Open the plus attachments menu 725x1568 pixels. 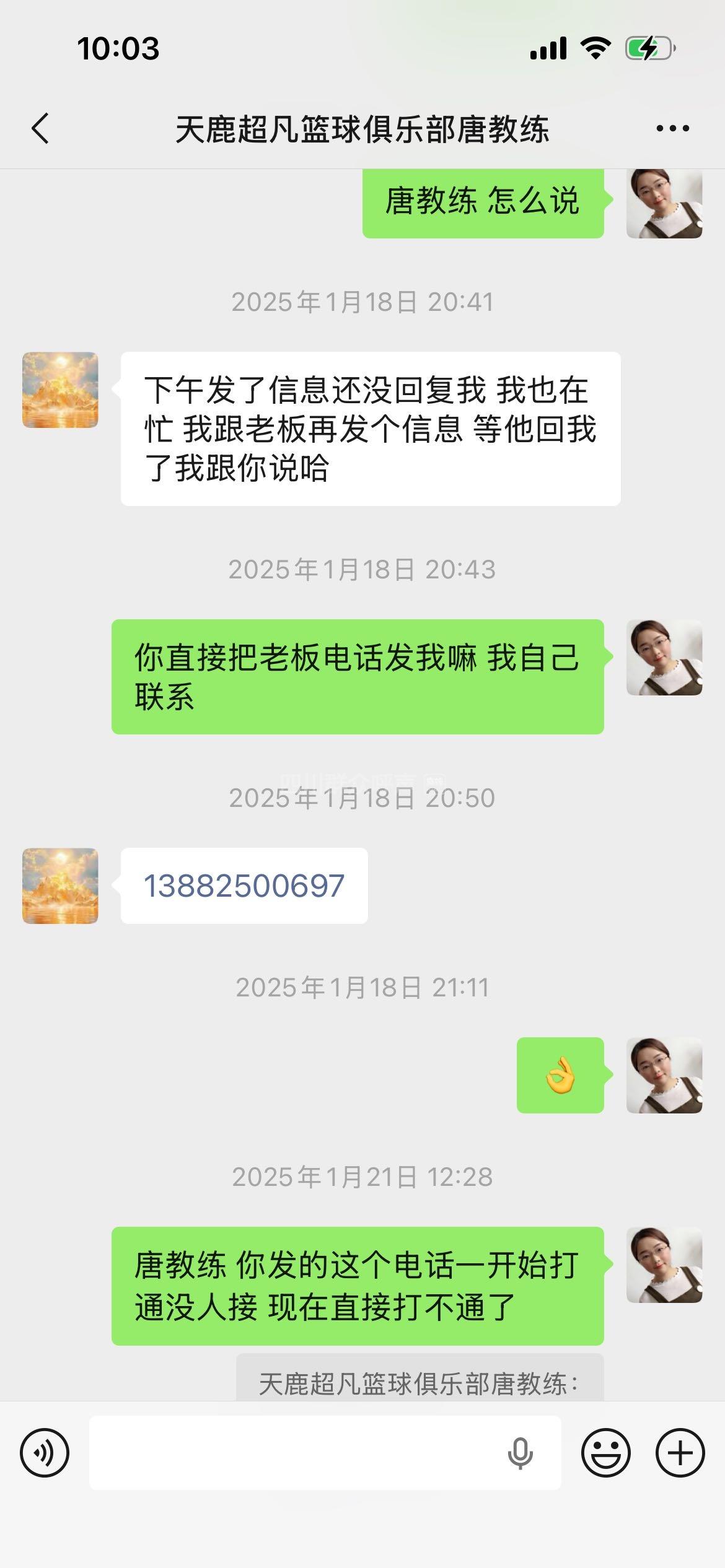tap(680, 1453)
